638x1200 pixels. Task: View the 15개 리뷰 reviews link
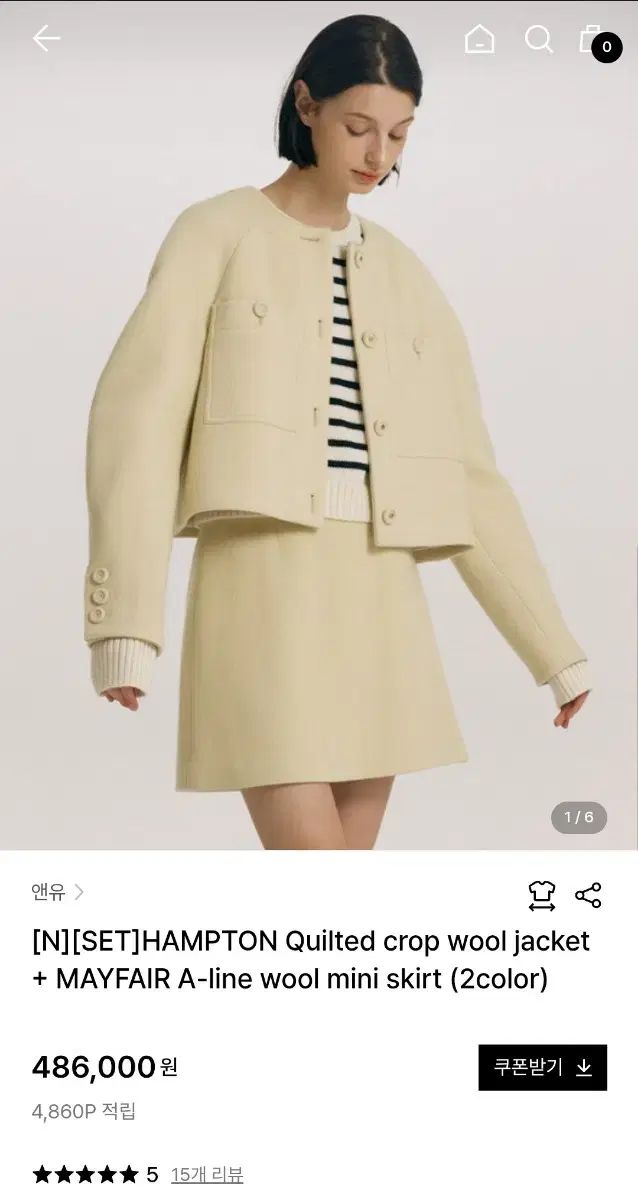coord(206,1174)
